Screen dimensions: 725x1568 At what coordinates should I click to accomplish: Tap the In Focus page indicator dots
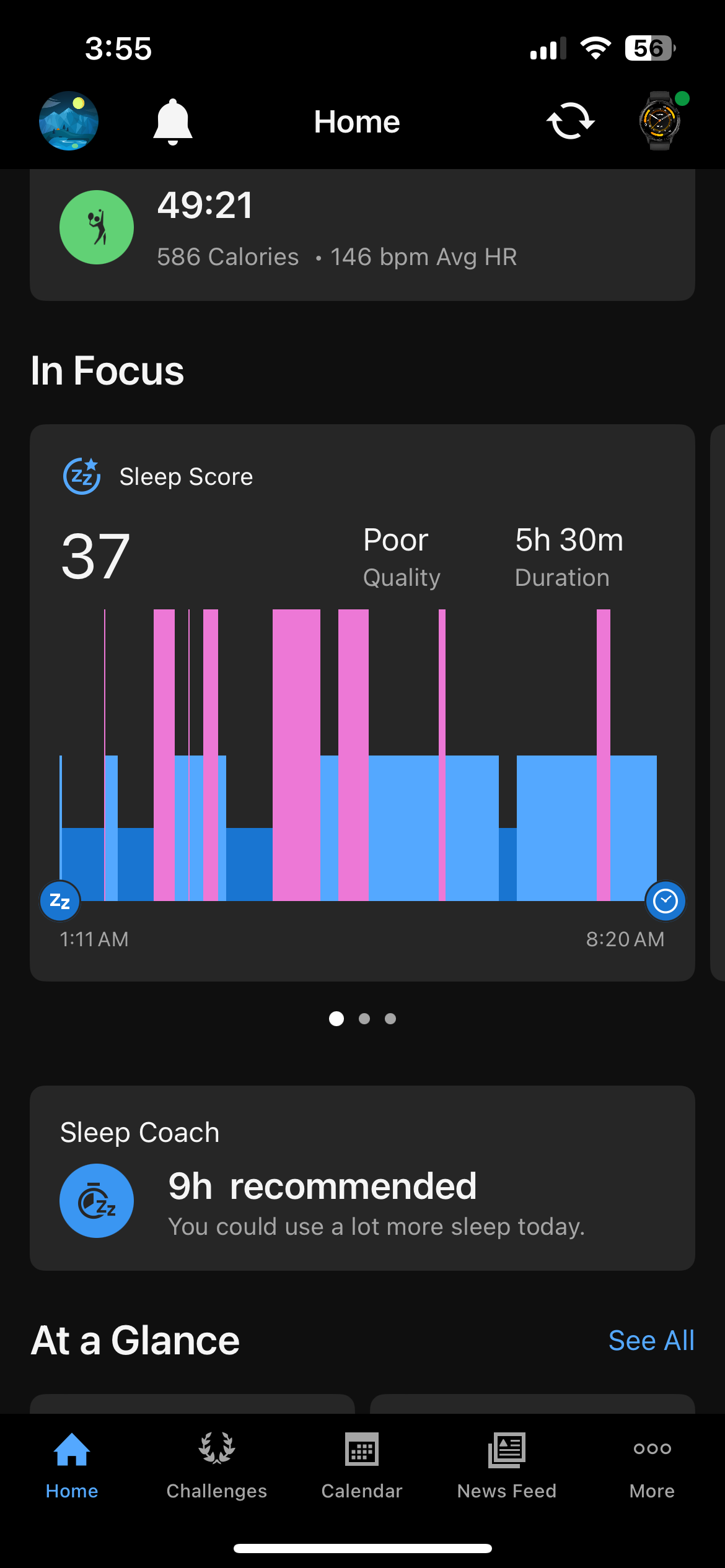point(362,1019)
